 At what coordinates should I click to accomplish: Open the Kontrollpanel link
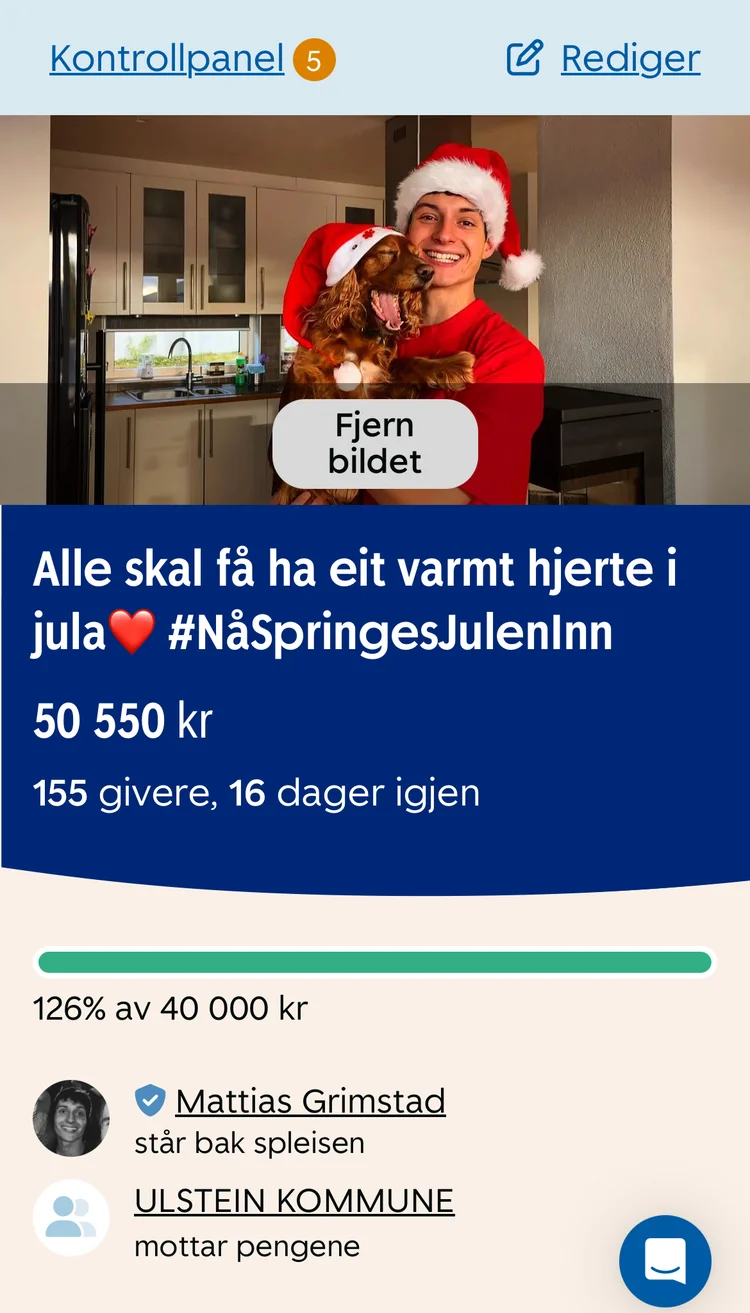click(167, 59)
